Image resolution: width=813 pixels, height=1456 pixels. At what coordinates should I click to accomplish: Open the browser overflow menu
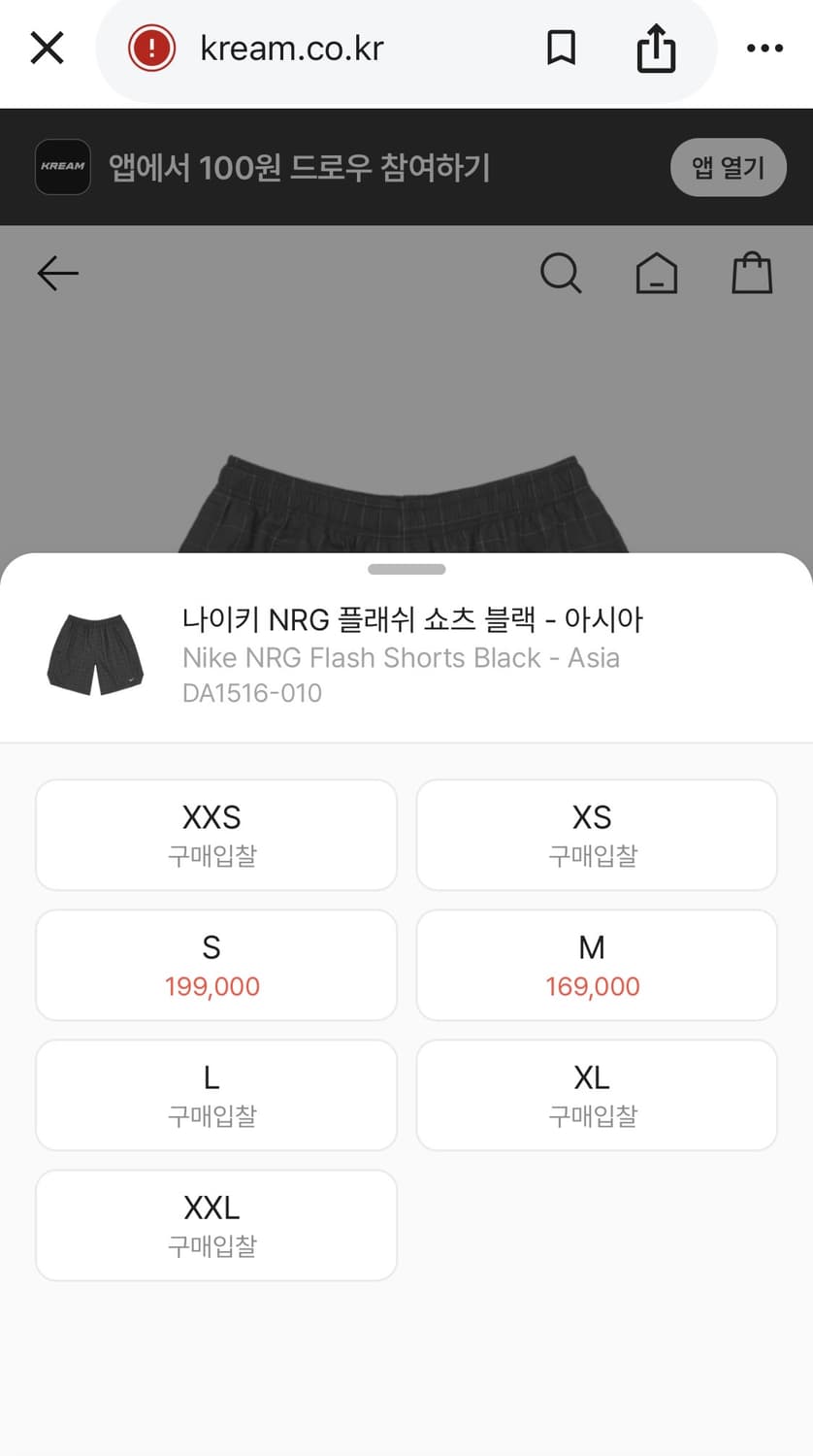(x=764, y=48)
